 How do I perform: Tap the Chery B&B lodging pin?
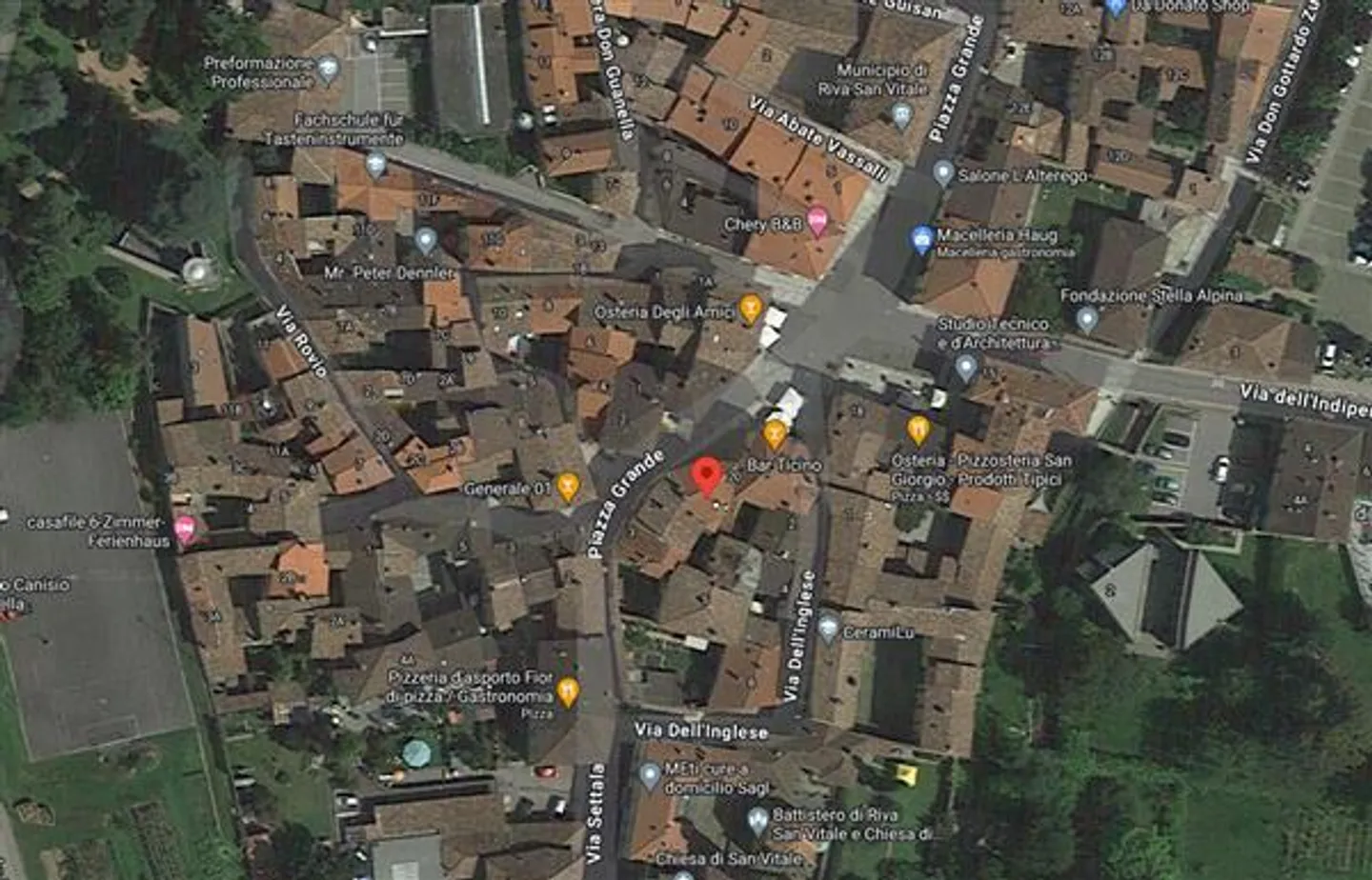point(817,223)
